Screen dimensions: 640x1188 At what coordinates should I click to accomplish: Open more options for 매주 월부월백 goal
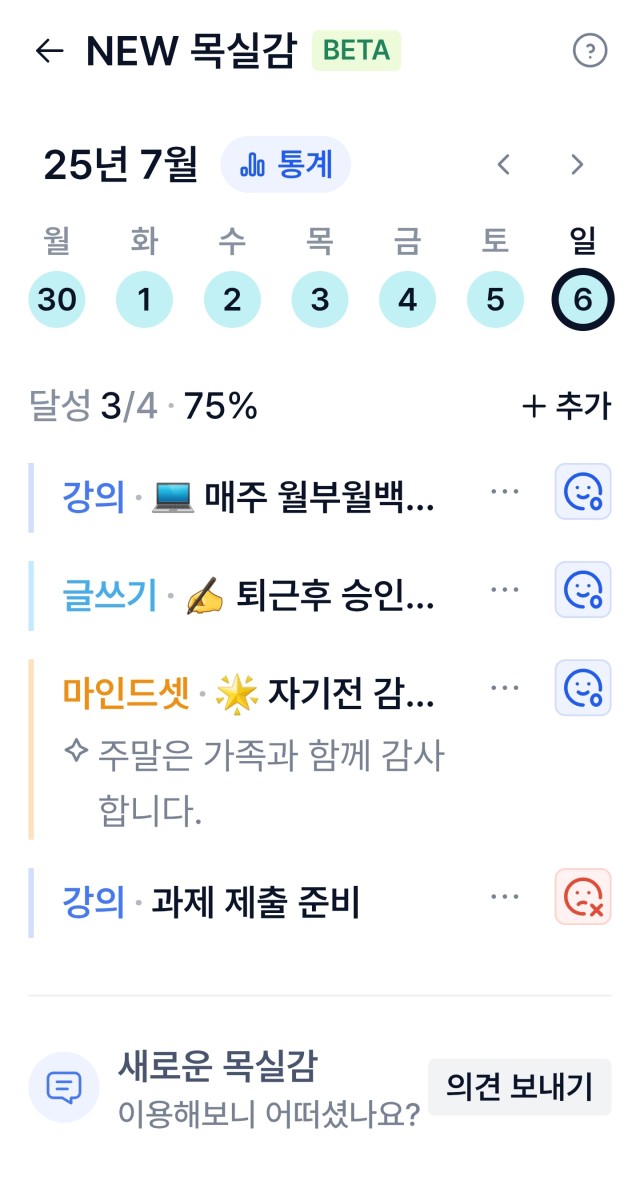coord(505,492)
